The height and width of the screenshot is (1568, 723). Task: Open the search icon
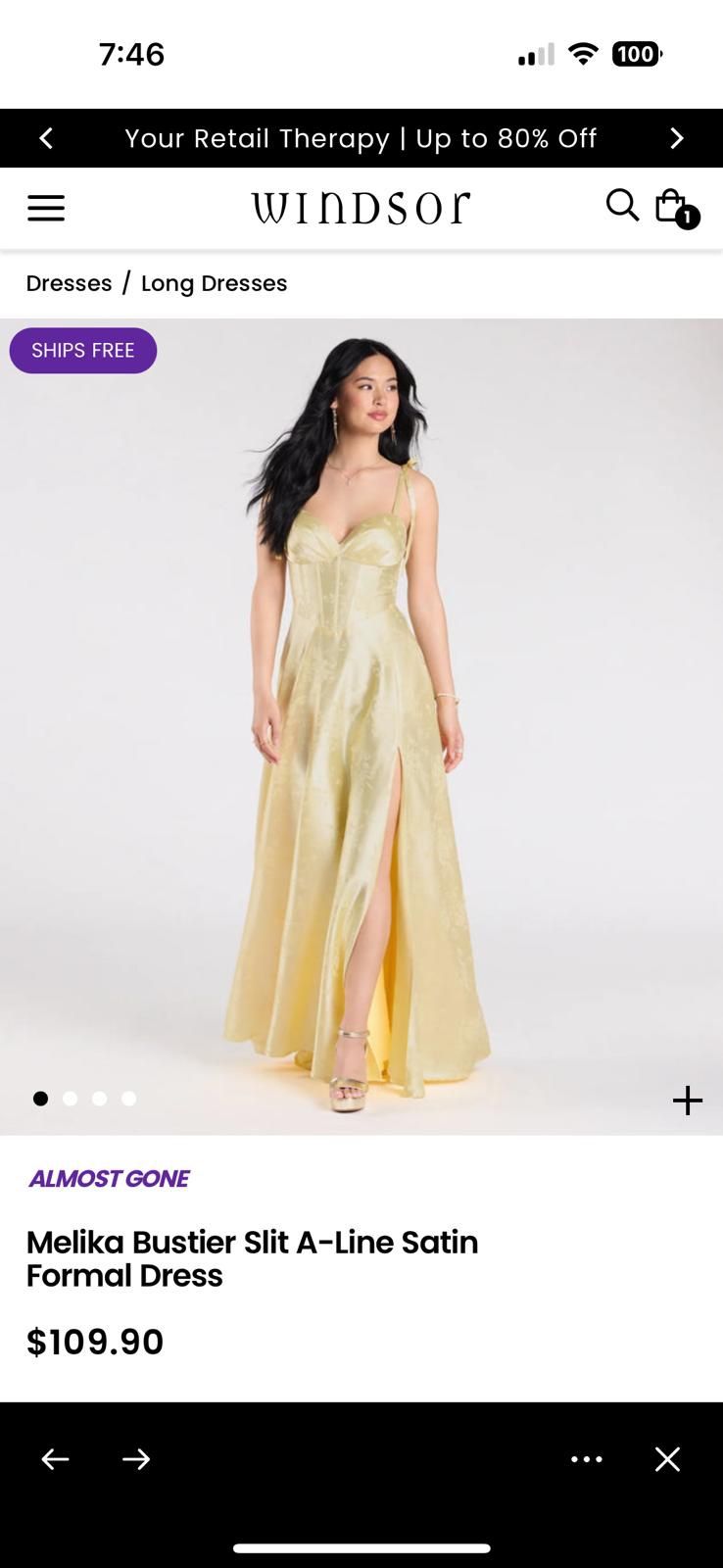[x=621, y=207]
